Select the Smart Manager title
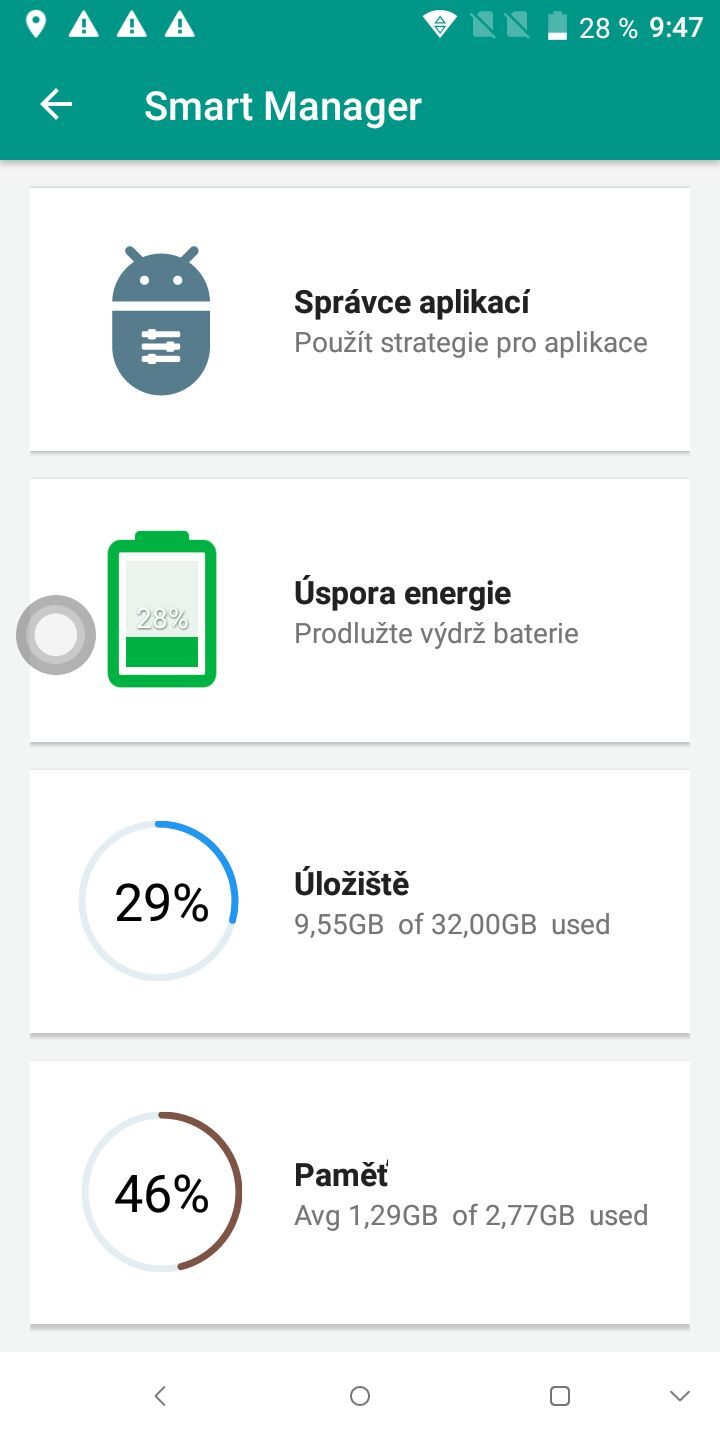720x1440 pixels. 283,104
